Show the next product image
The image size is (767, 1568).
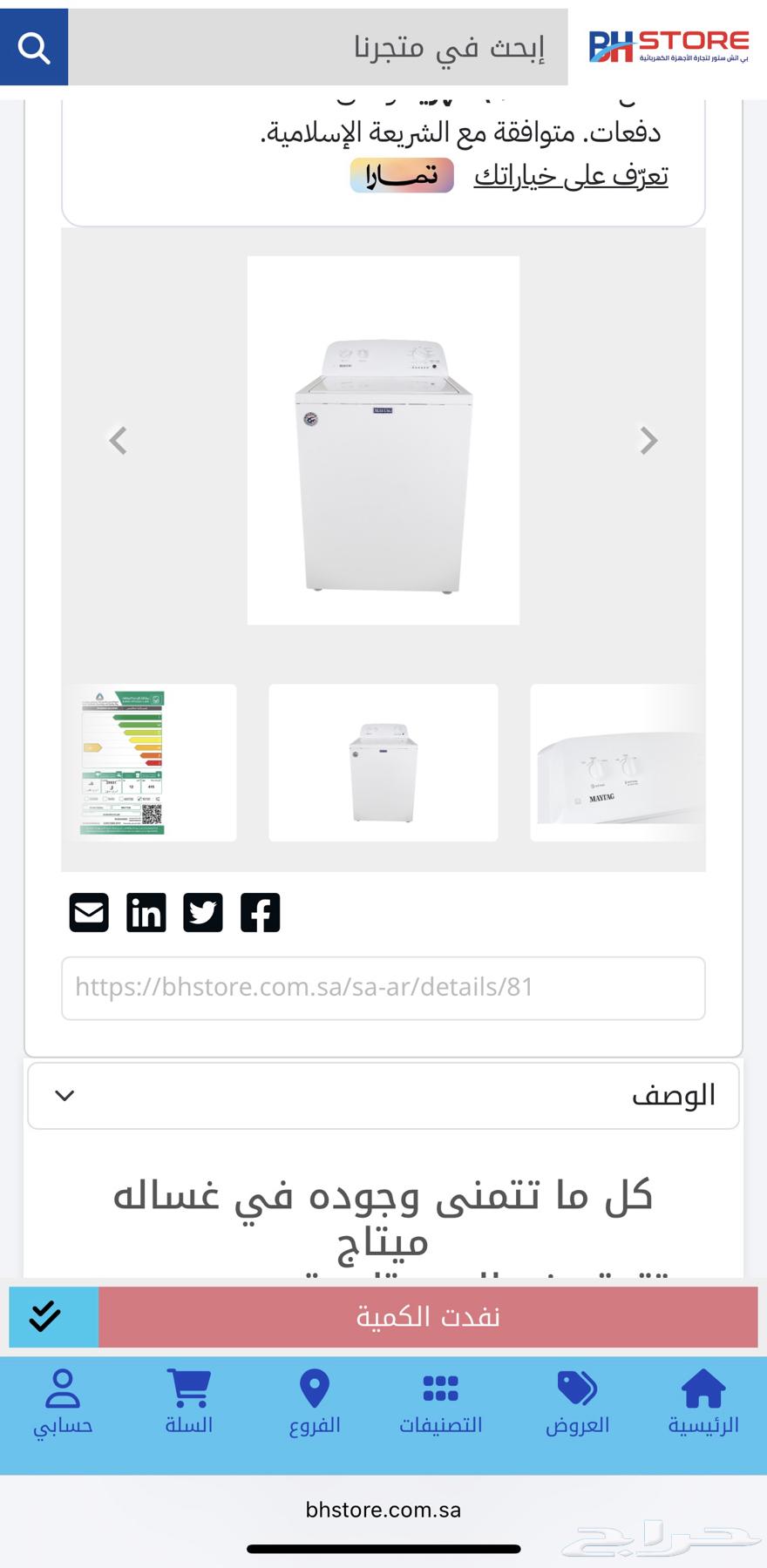[x=648, y=441]
